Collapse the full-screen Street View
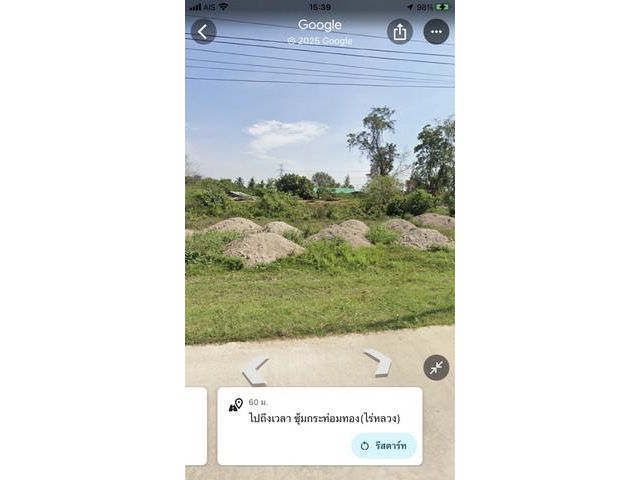The height and width of the screenshot is (480, 640). 436,368
